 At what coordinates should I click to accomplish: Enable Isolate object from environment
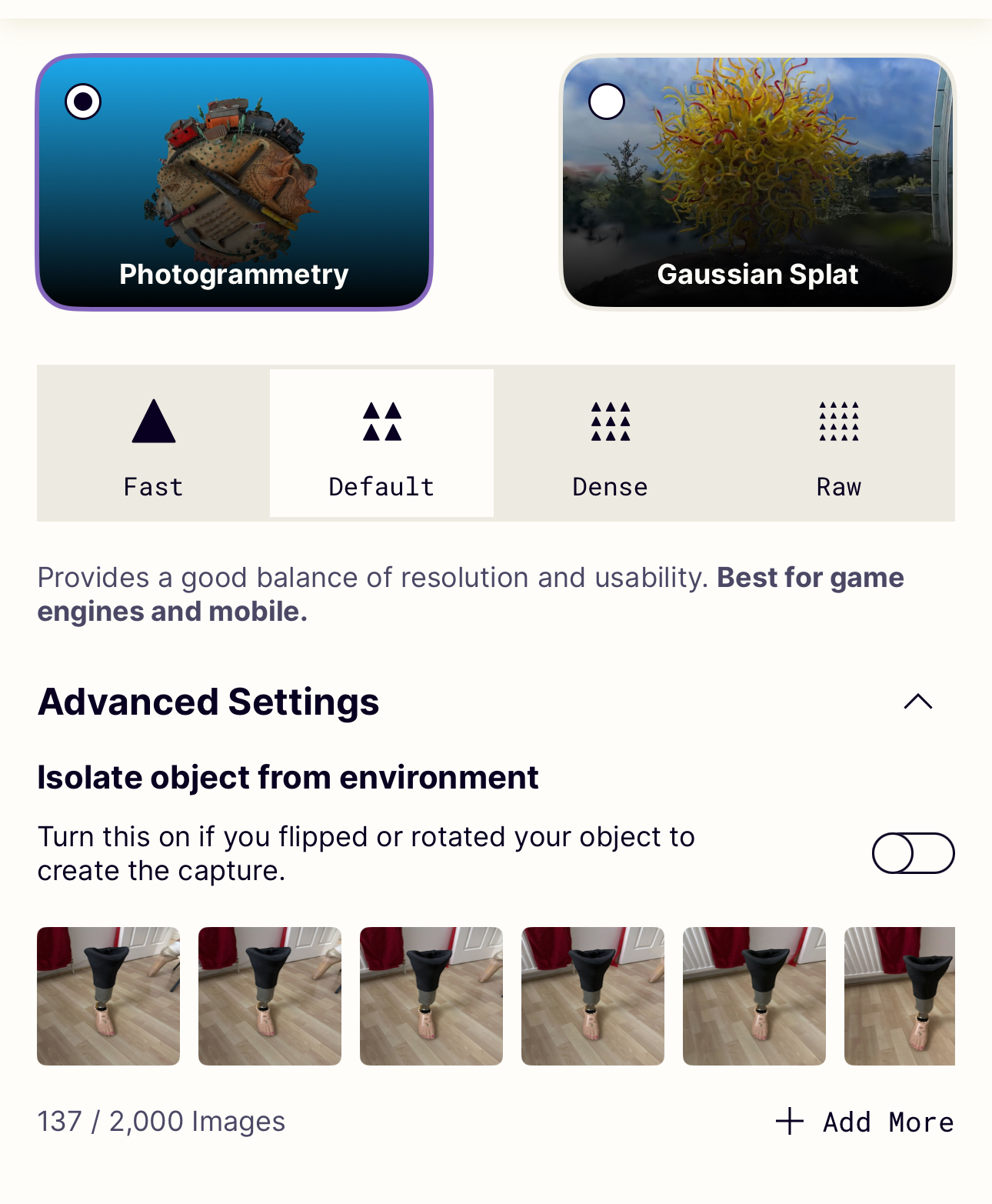click(x=913, y=853)
